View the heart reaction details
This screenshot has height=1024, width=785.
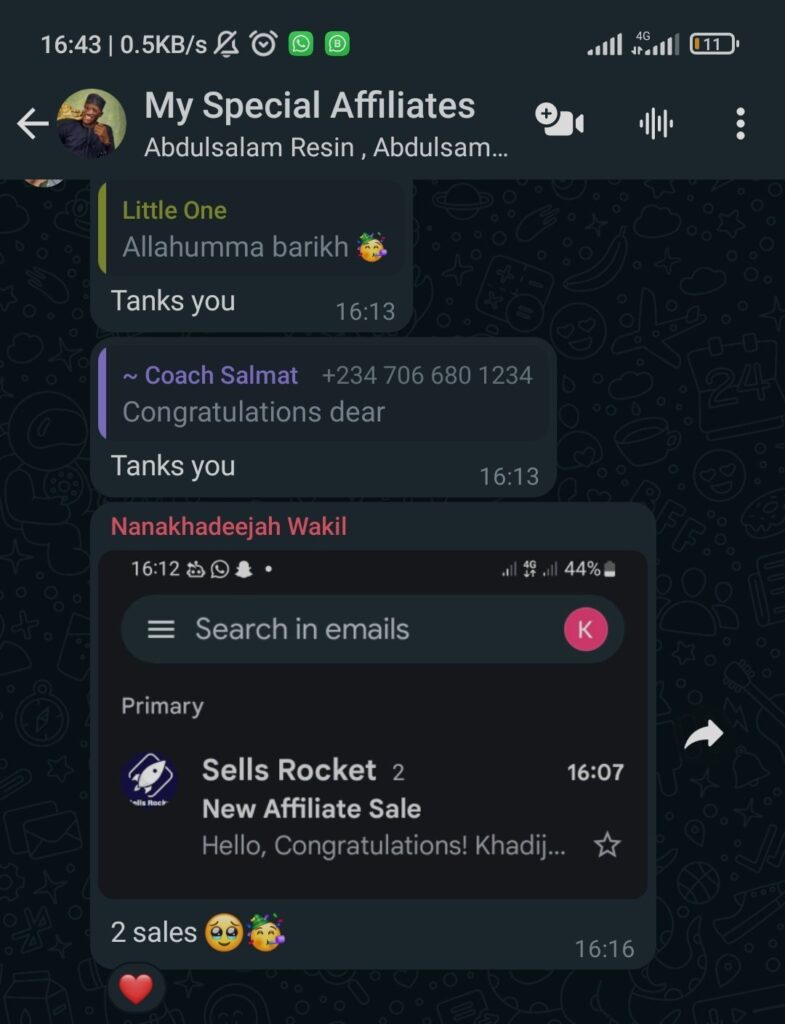pyautogui.click(x=136, y=989)
